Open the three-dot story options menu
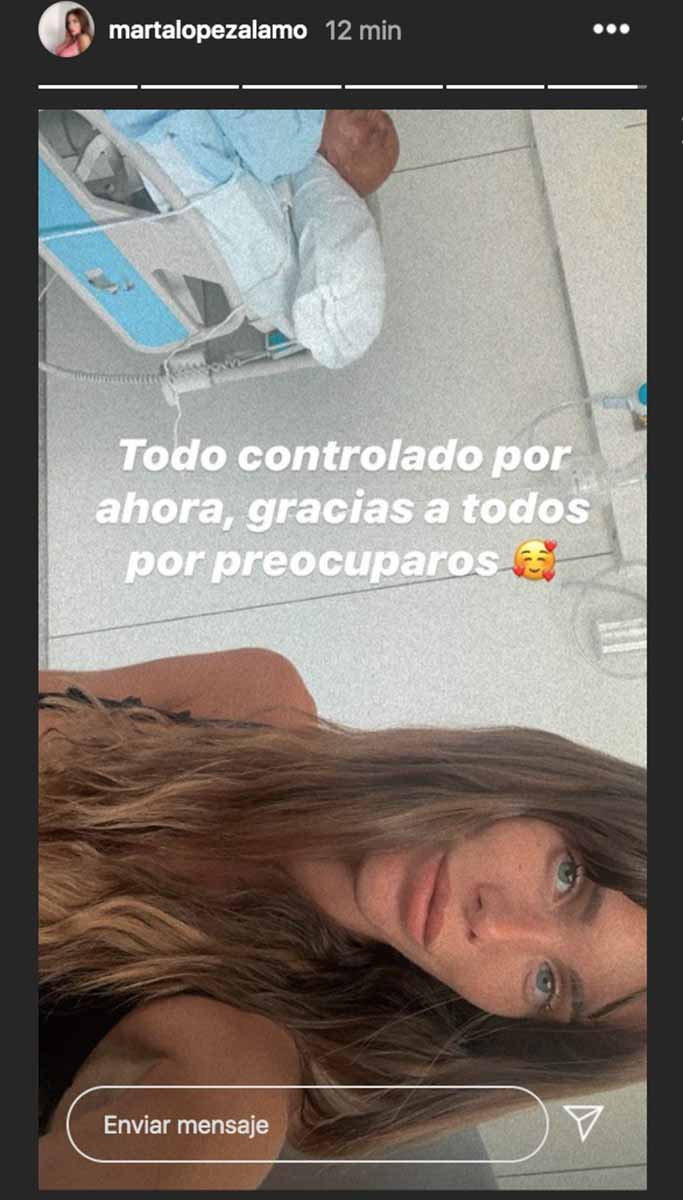This screenshot has height=1200, width=683. coord(611,30)
